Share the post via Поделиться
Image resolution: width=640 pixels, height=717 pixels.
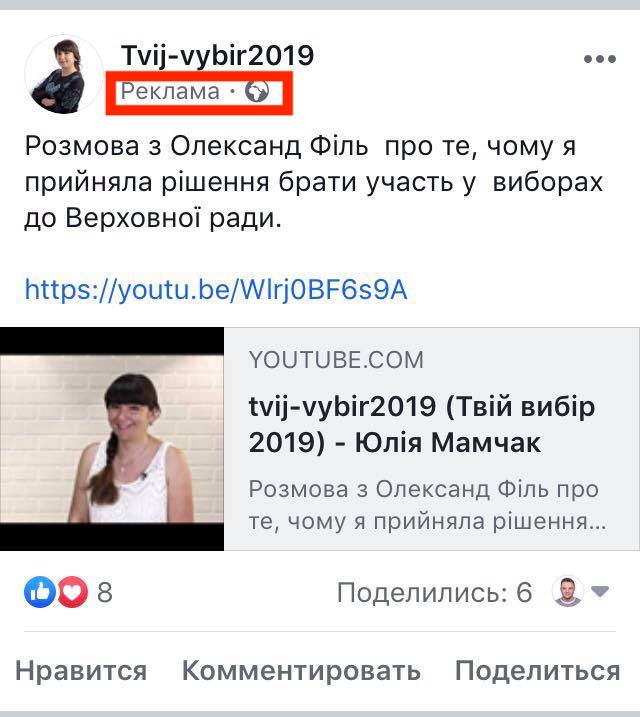click(x=537, y=670)
